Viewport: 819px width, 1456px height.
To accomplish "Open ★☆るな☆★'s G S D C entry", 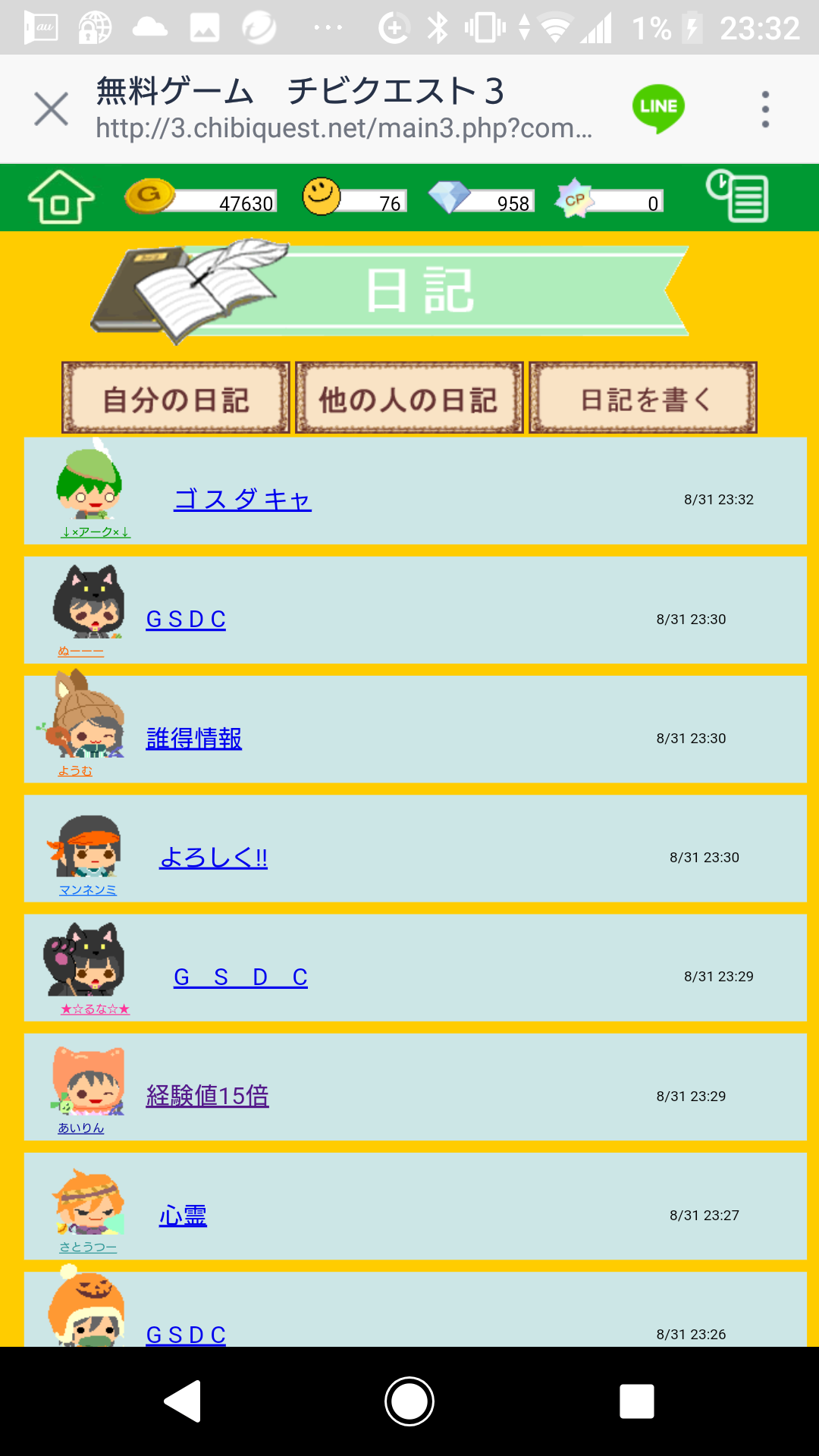I will coord(240,977).
